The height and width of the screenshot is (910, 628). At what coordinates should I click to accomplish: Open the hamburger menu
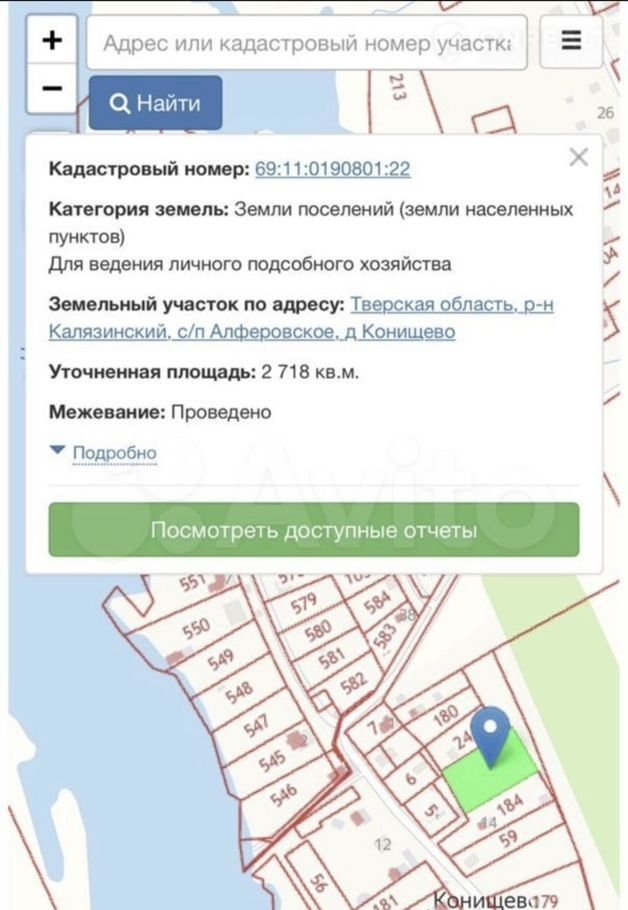pyautogui.click(x=571, y=40)
